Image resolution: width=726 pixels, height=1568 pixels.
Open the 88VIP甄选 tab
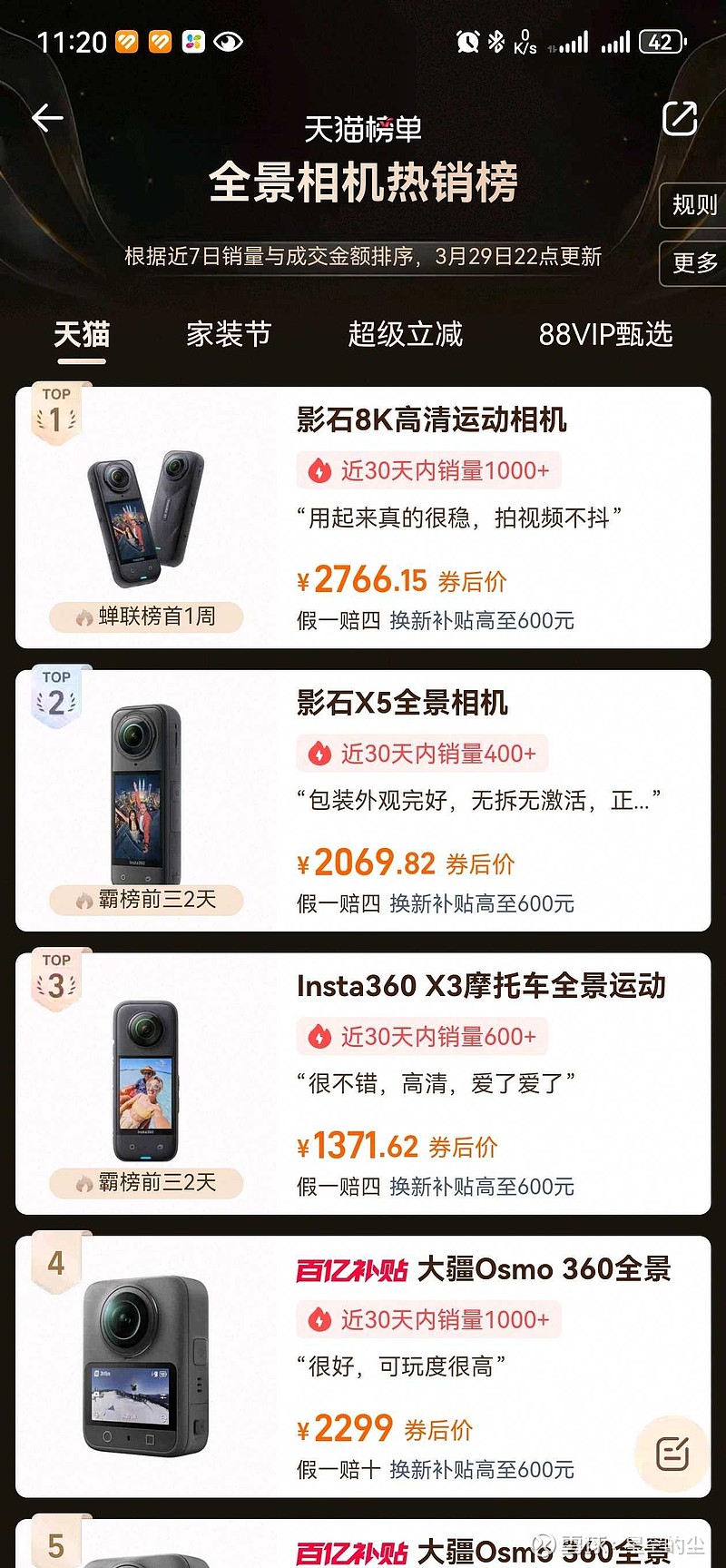[x=603, y=335]
